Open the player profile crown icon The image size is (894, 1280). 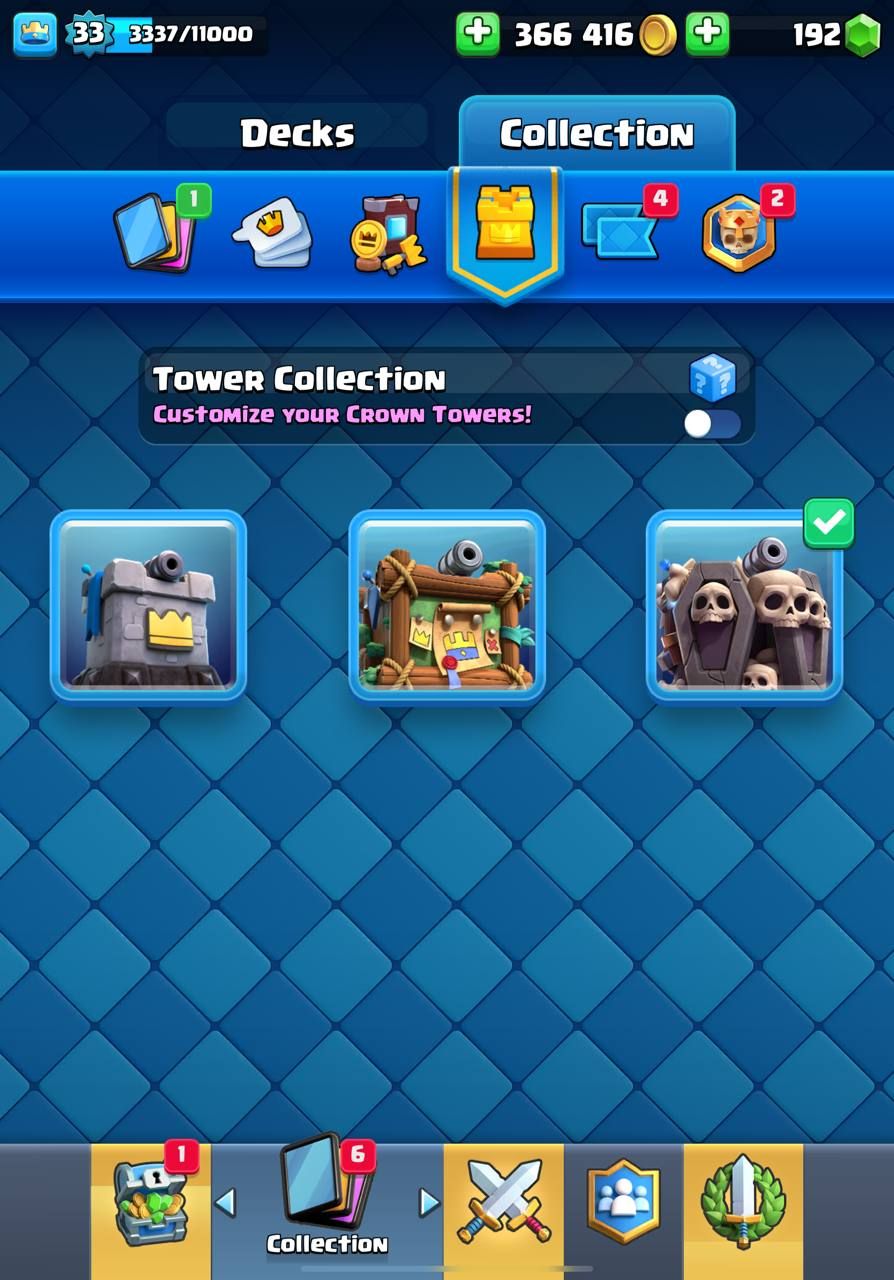coord(34,34)
